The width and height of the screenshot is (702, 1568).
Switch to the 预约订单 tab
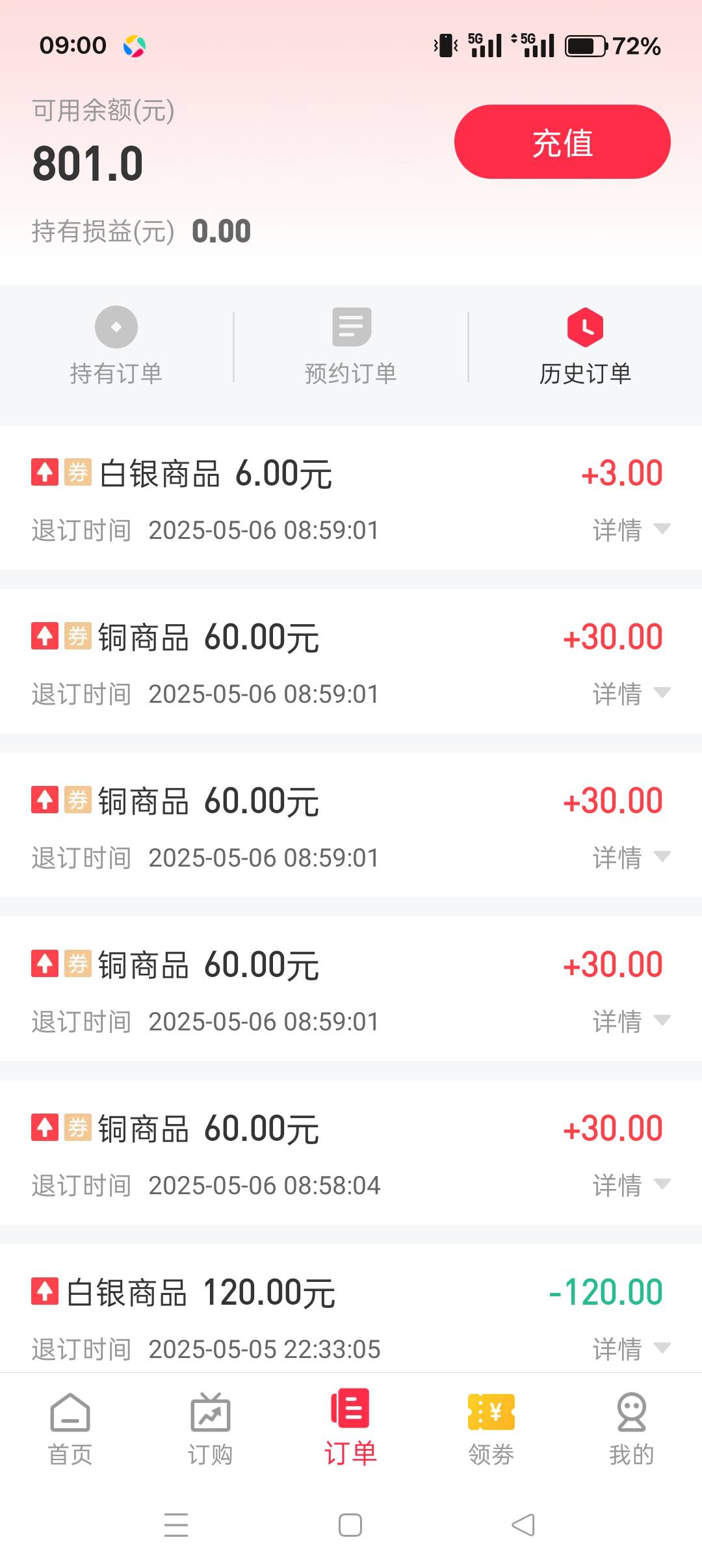pos(351,346)
